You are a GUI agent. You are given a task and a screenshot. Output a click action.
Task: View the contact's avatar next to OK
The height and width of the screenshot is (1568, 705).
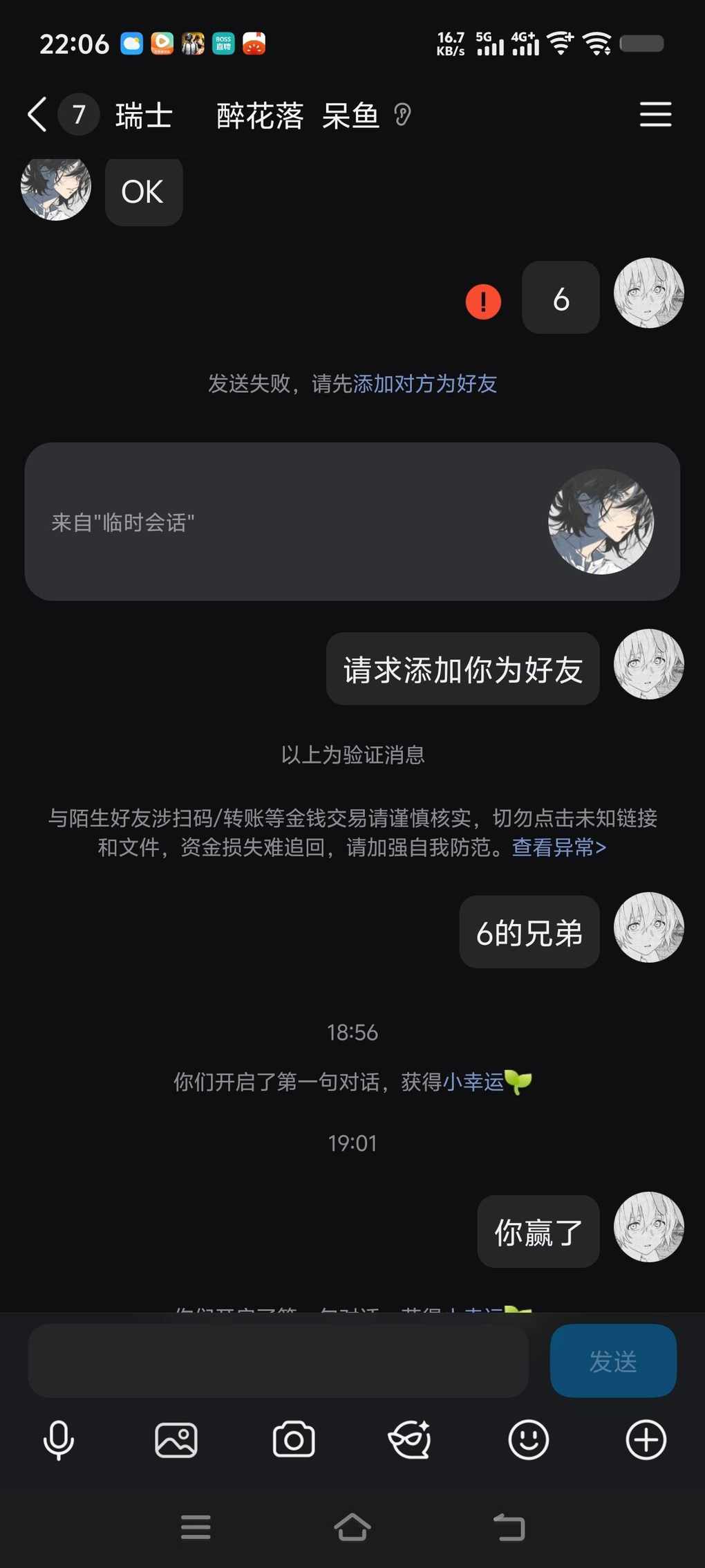pos(56,187)
